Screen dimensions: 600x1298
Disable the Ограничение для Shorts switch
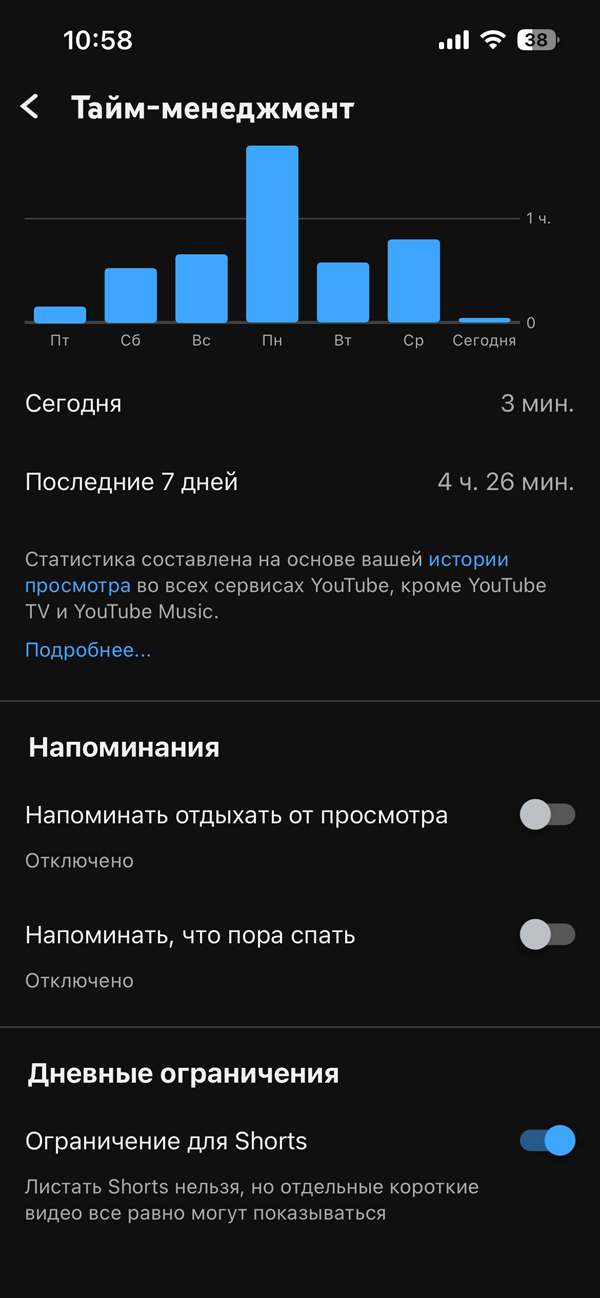coord(547,1140)
